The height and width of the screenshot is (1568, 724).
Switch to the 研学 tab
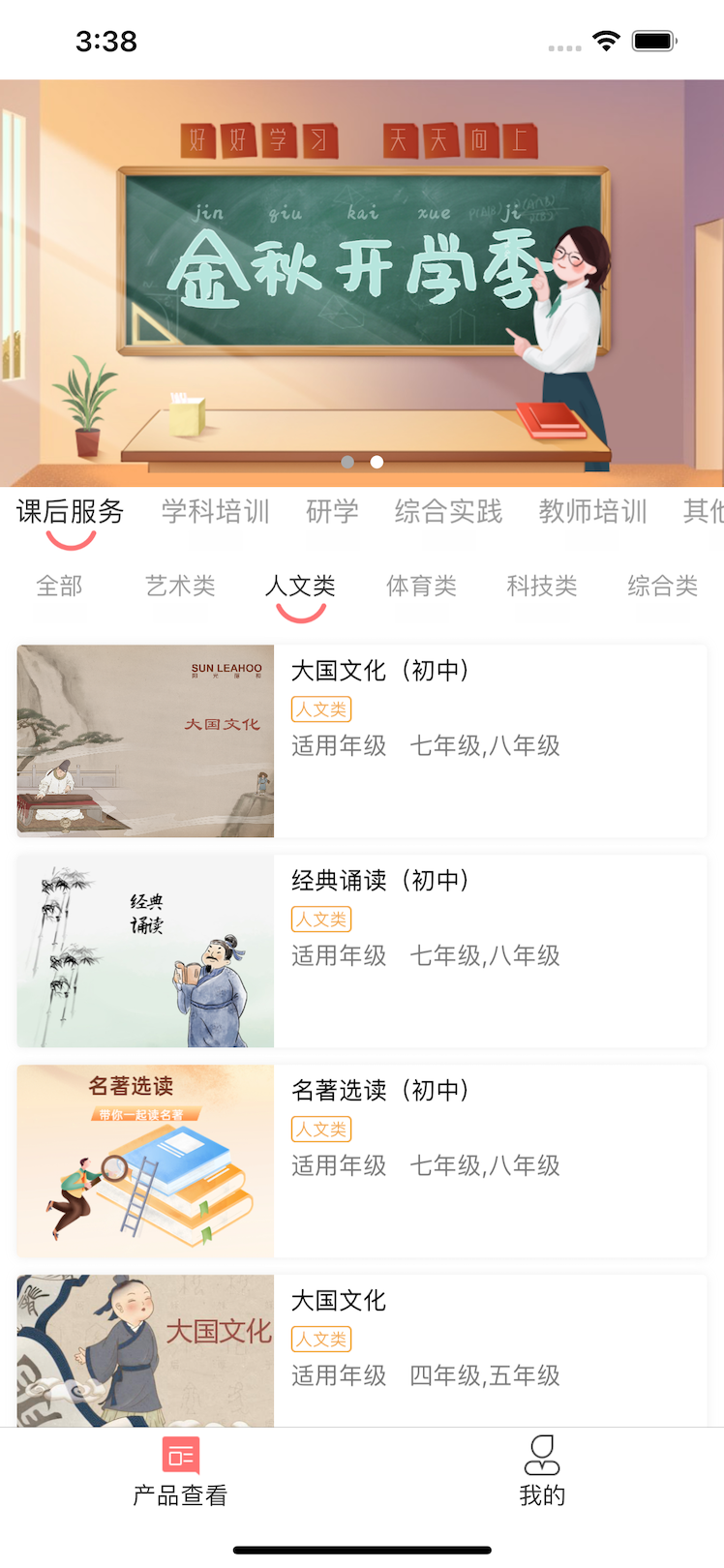pyautogui.click(x=332, y=511)
